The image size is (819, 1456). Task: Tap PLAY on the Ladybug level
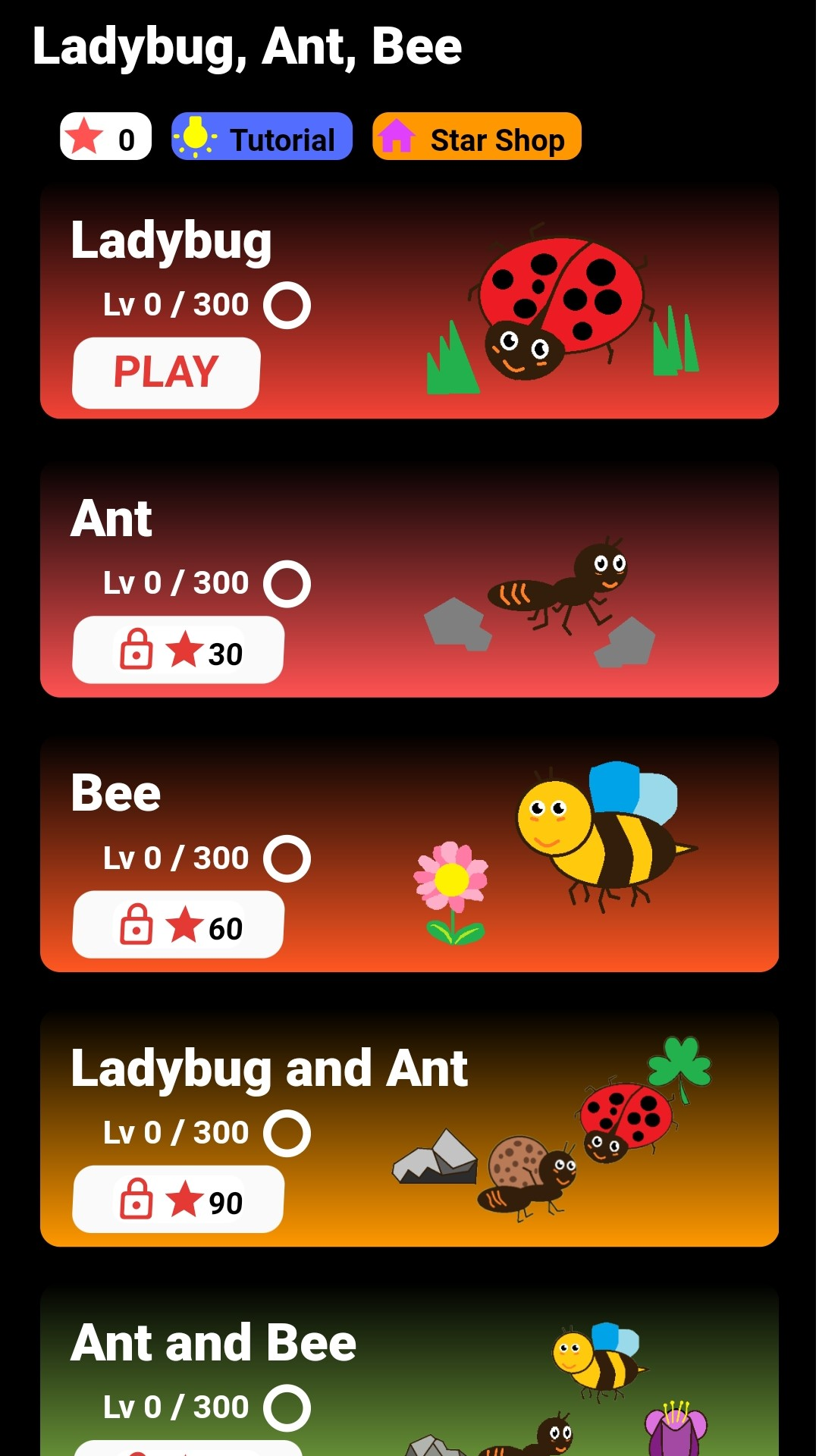[x=166, y=372]
